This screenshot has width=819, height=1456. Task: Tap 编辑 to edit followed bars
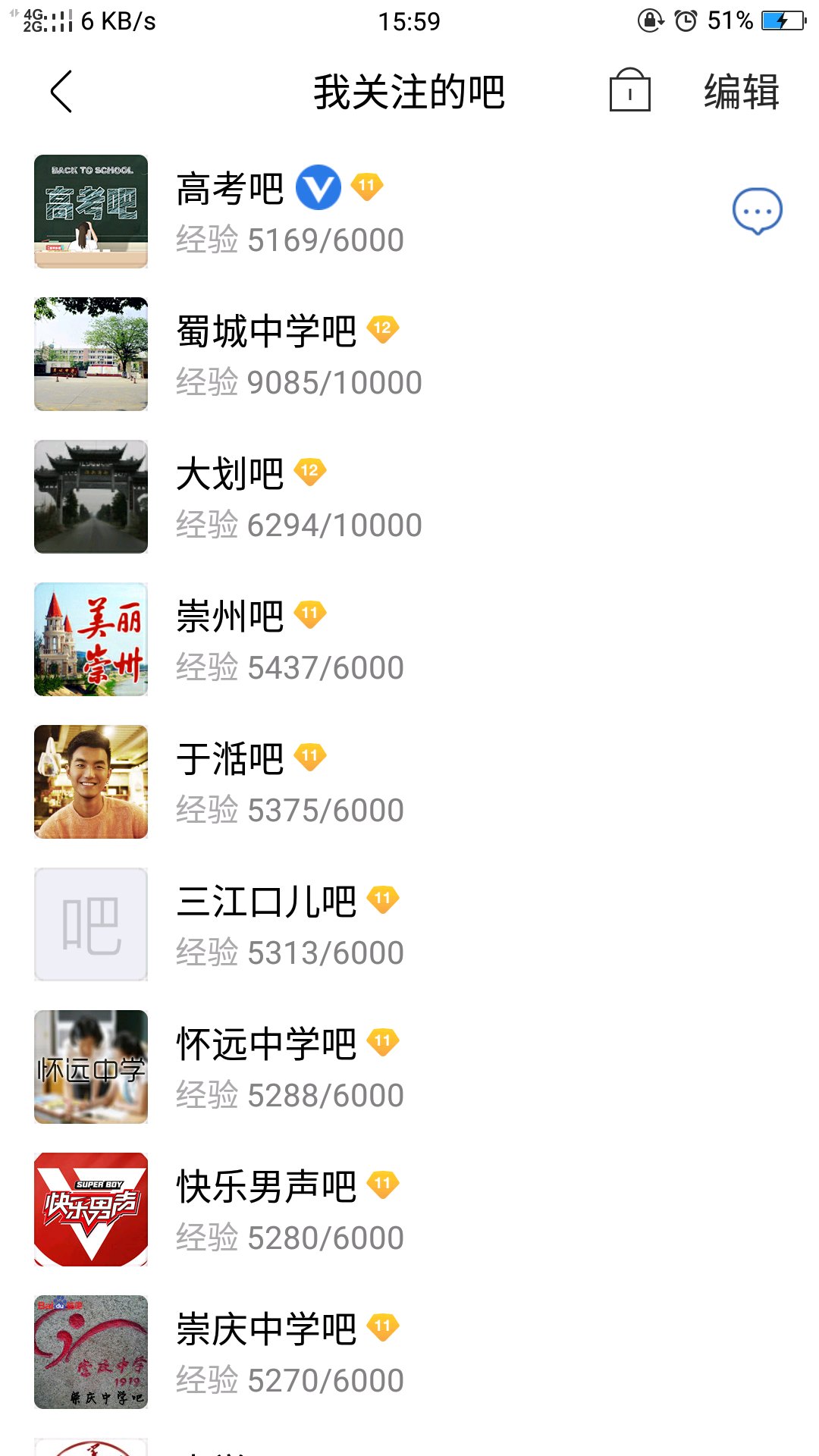pyautogui.click(x=741, y=92)
